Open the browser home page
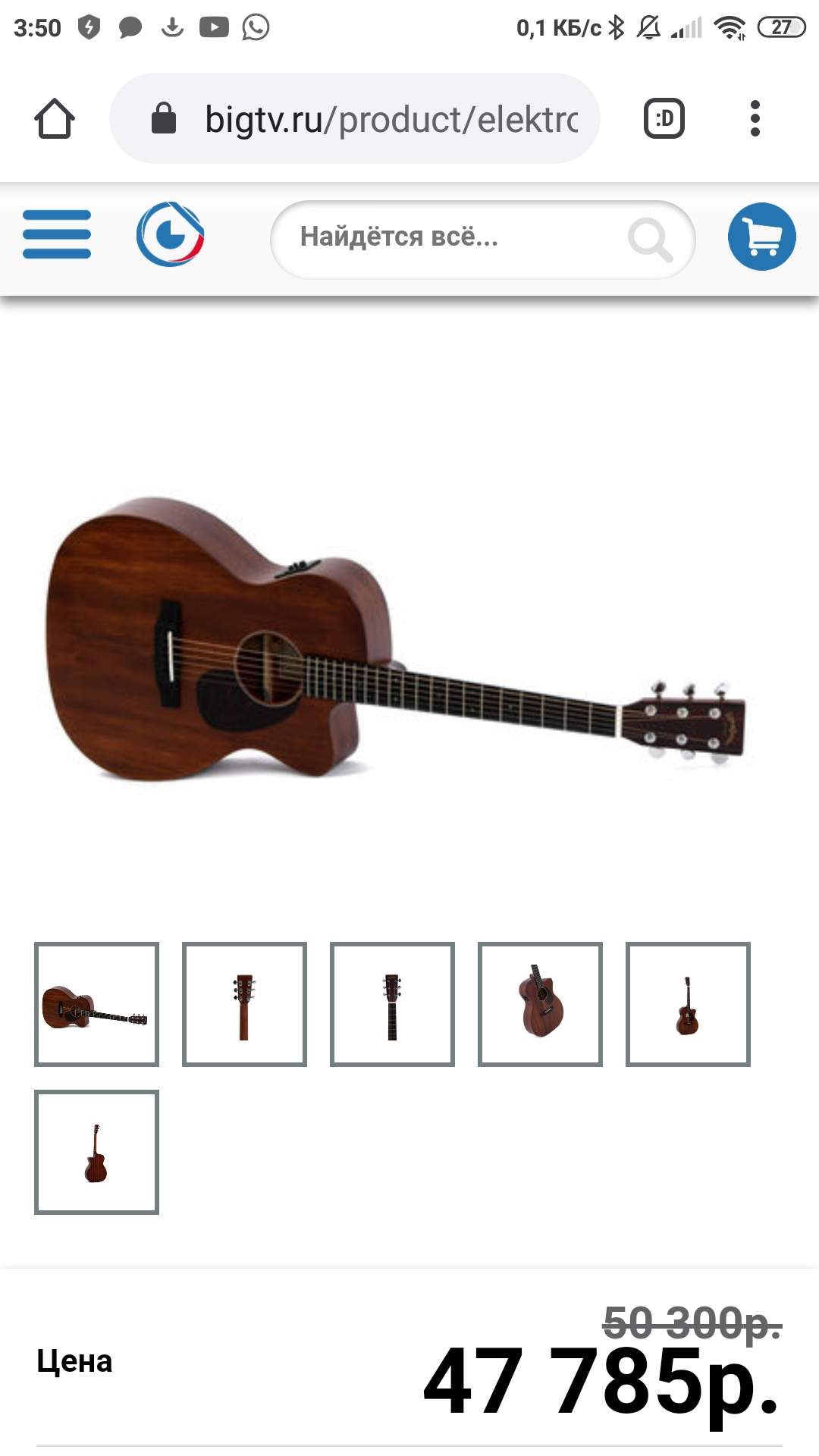The image size is (819, 1456). (x=55, y=118)
